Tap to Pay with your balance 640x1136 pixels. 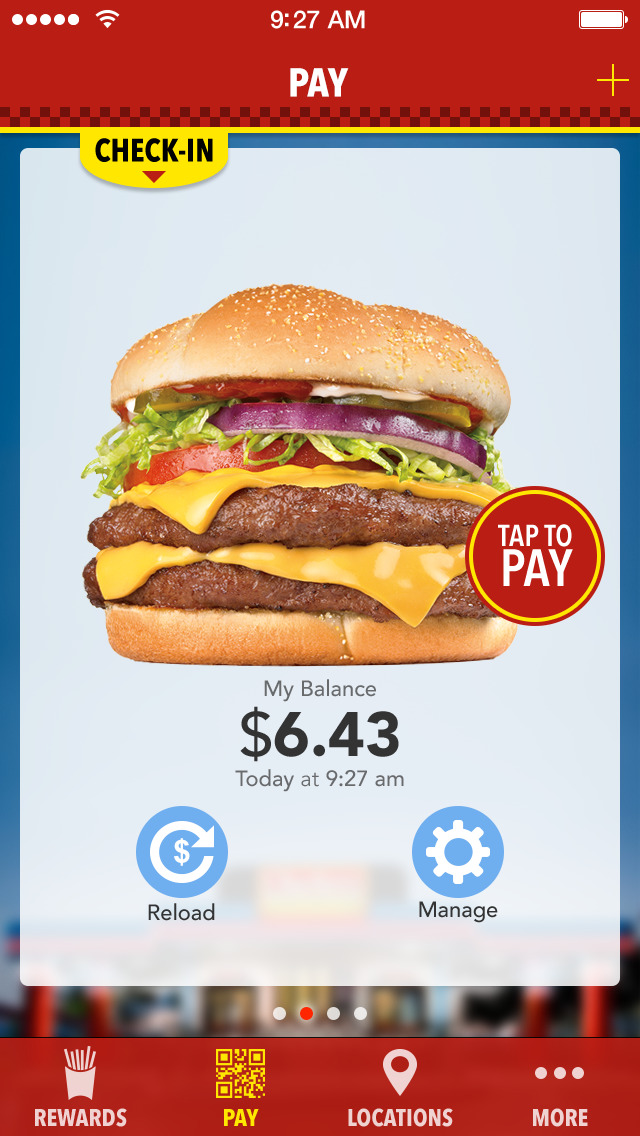point(536,556)
